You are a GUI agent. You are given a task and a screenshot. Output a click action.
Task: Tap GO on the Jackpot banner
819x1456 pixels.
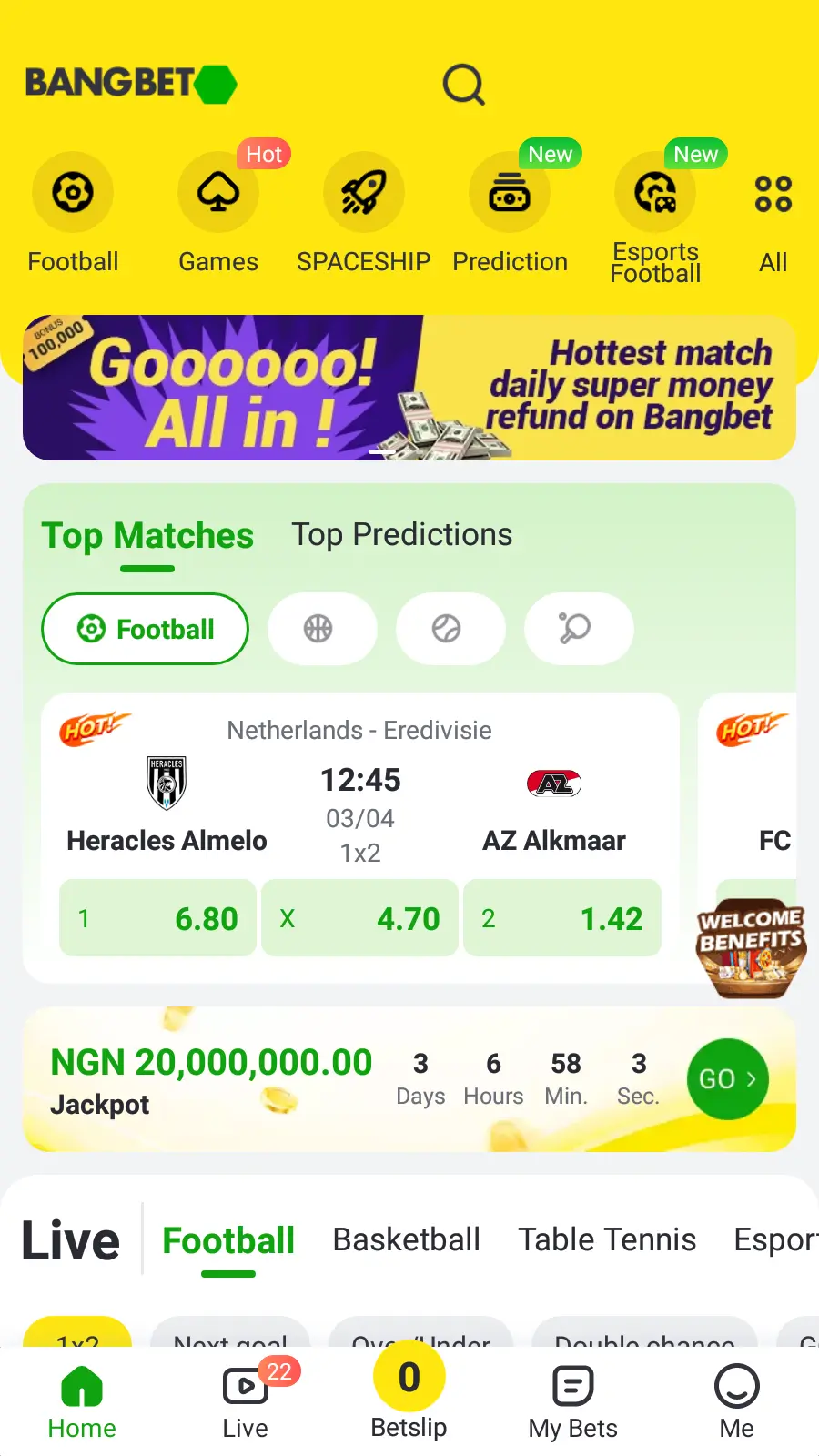(727, 1079)
